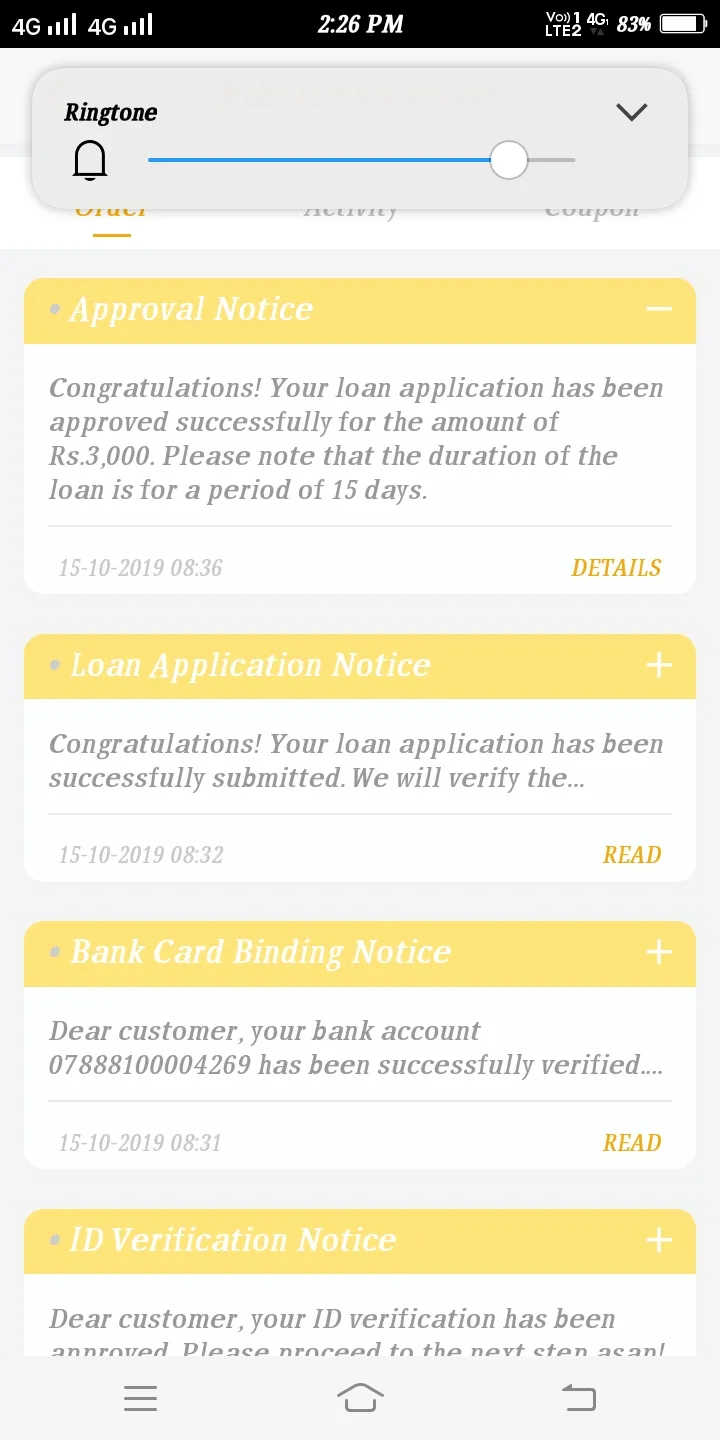The width and height of the screenshot is (720, 1440).
Task: Mute ringtone using the bell icon
Action: (x=90, y=160)
